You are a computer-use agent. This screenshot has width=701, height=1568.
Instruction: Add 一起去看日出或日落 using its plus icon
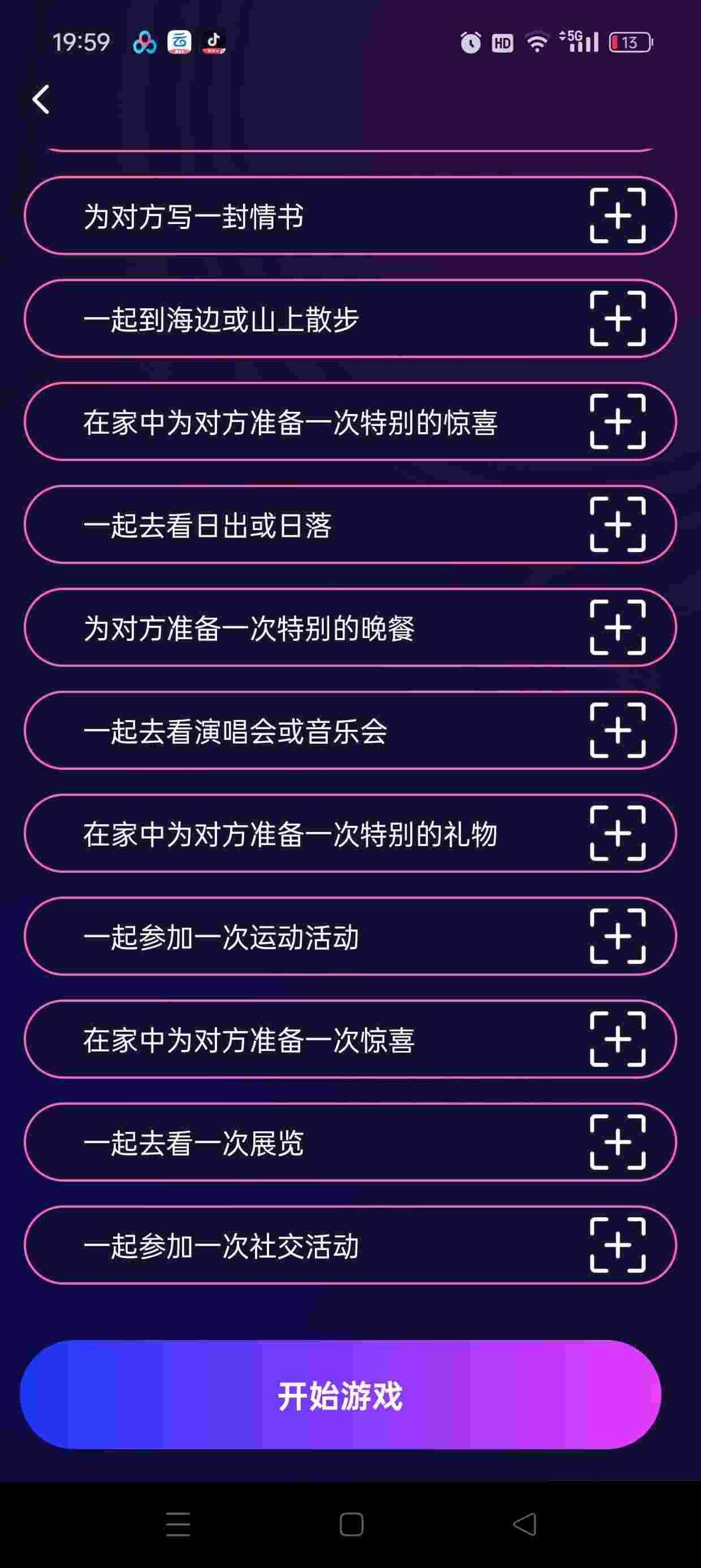tap(618, 524)
